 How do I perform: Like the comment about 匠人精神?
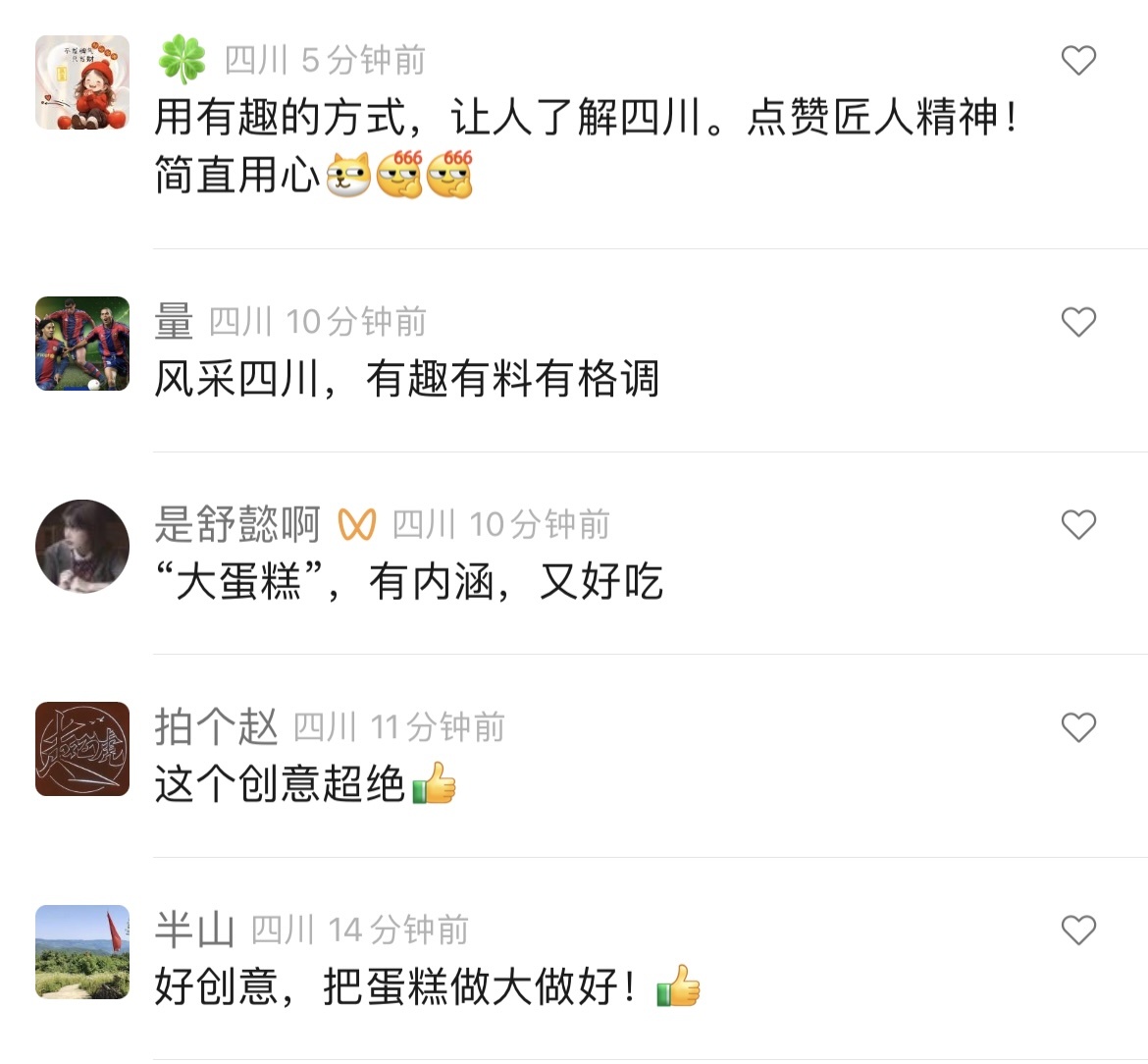coord(1078,61)
